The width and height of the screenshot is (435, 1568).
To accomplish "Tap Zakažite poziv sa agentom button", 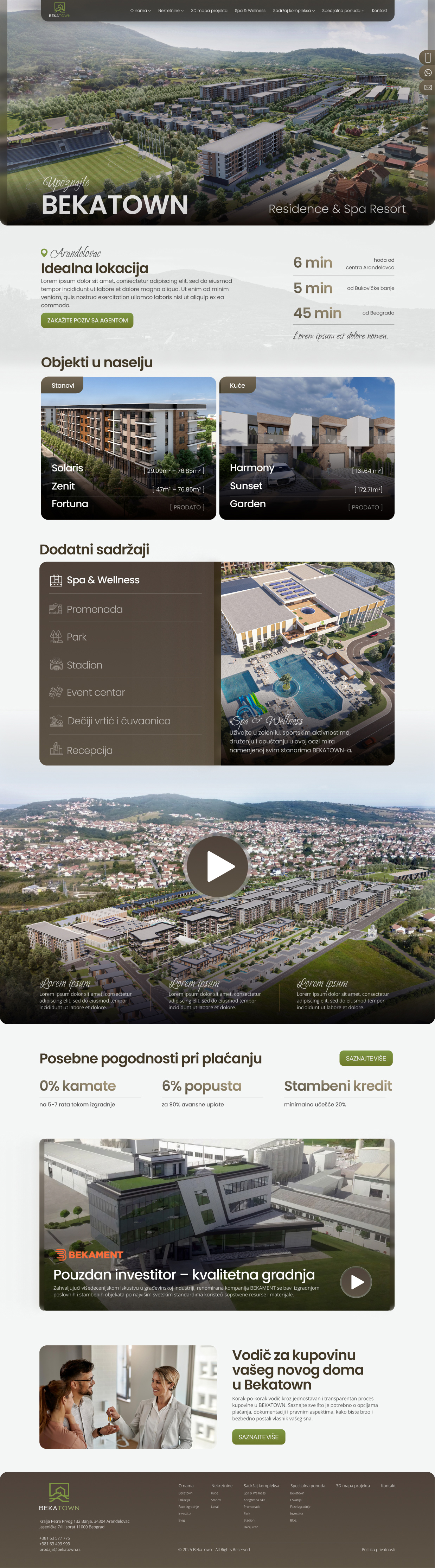I will [87, 320].
